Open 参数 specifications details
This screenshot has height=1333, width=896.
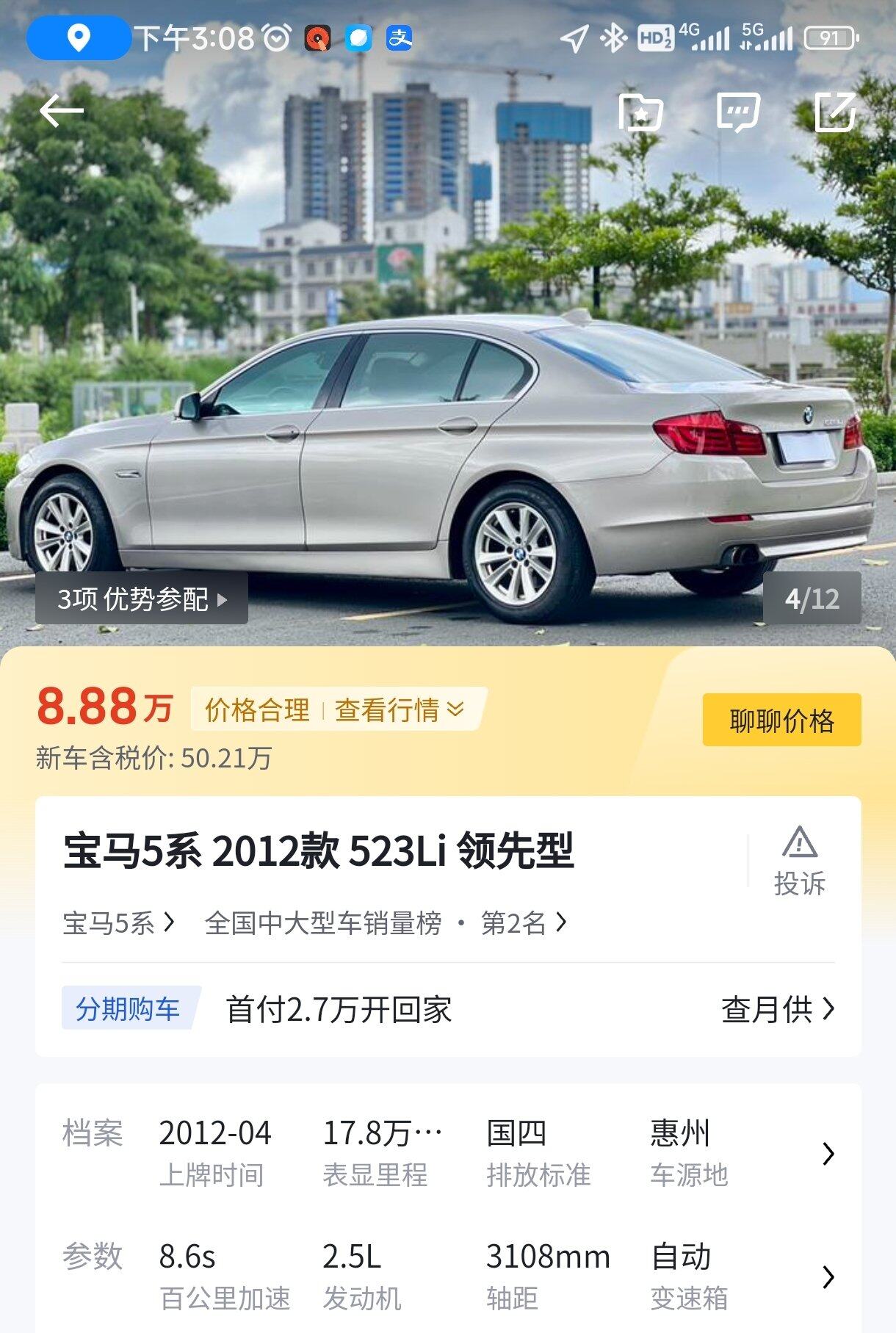828,1277
